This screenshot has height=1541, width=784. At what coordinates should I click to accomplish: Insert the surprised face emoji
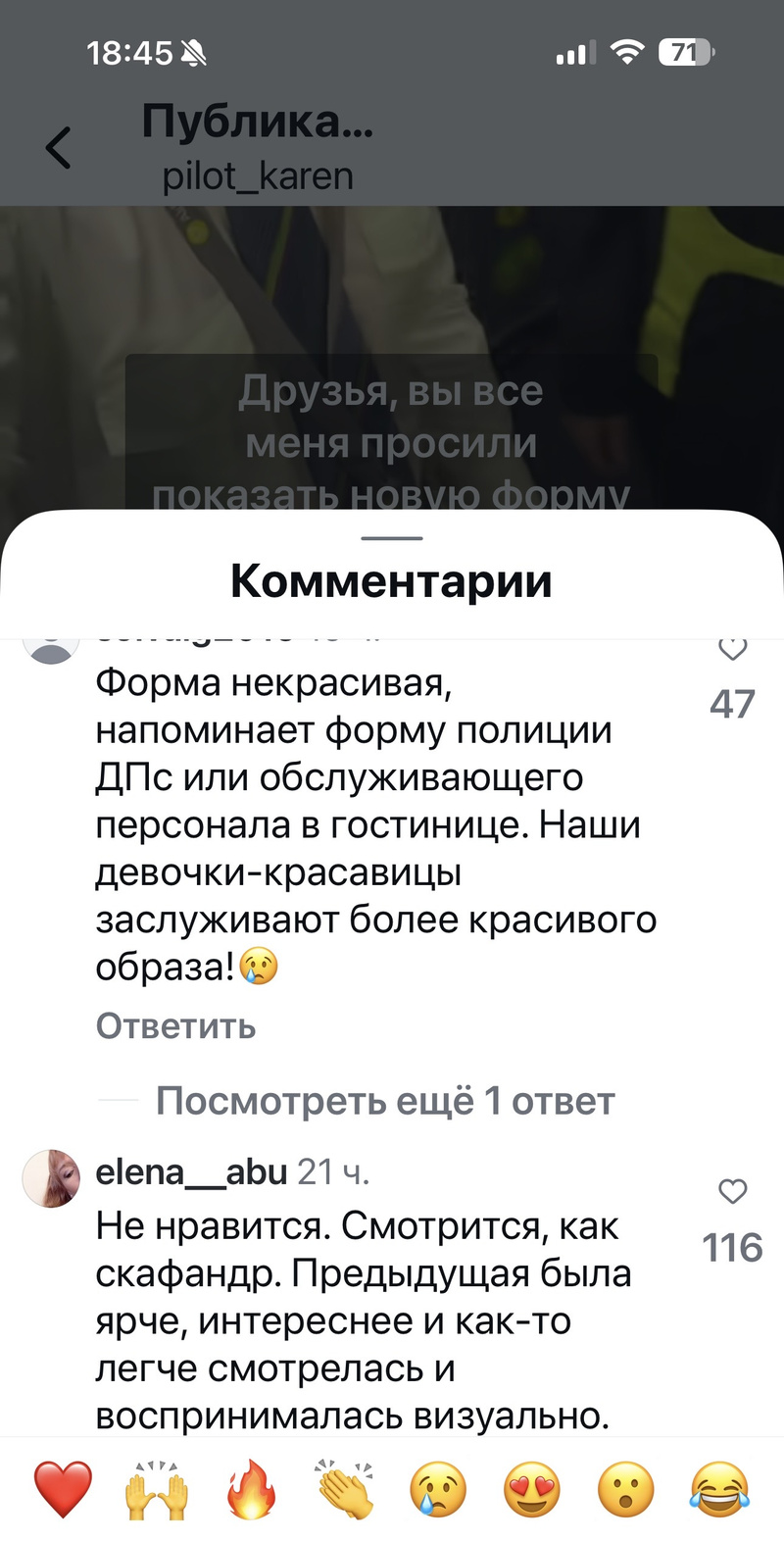[x=625, y=1489]
